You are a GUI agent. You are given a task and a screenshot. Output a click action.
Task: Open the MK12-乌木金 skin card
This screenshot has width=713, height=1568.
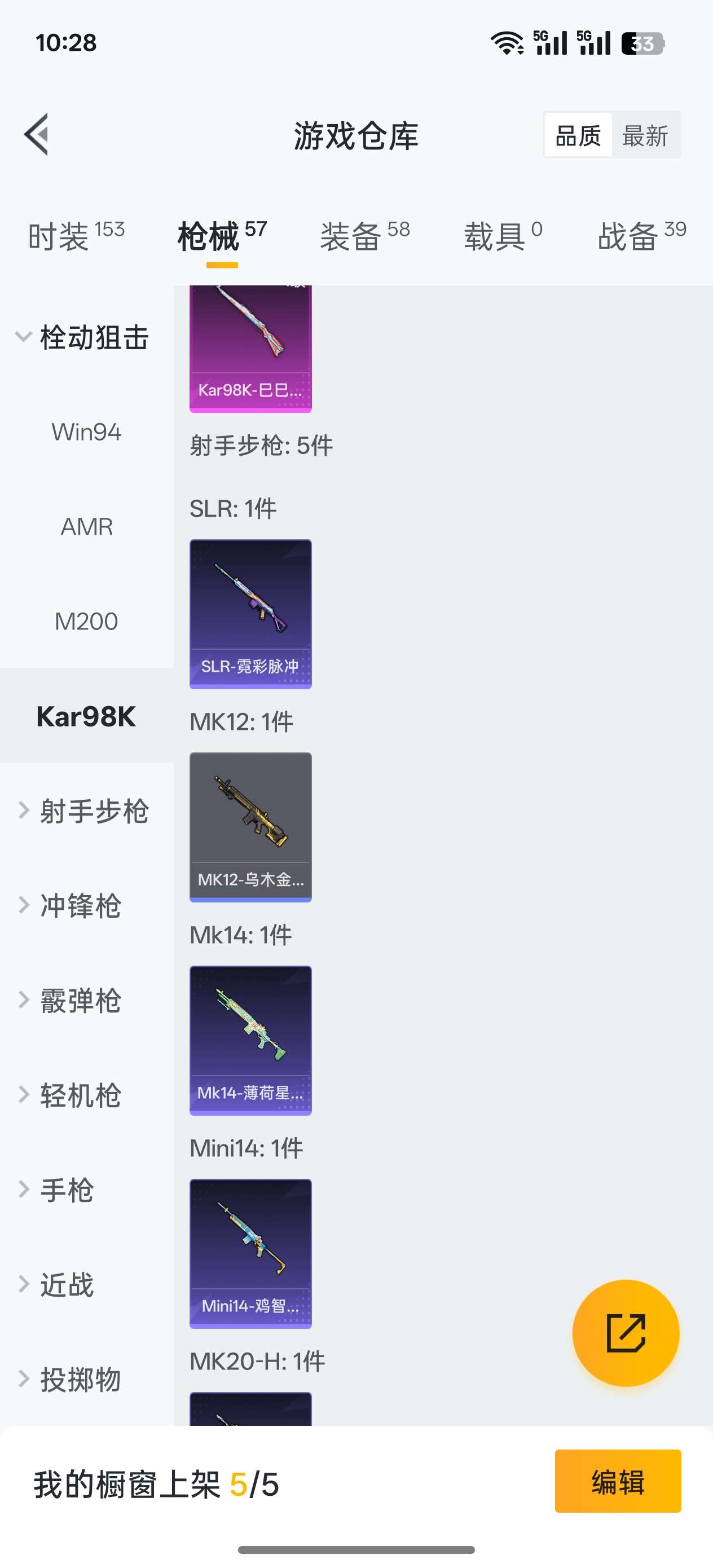click(x=250, y=827)
